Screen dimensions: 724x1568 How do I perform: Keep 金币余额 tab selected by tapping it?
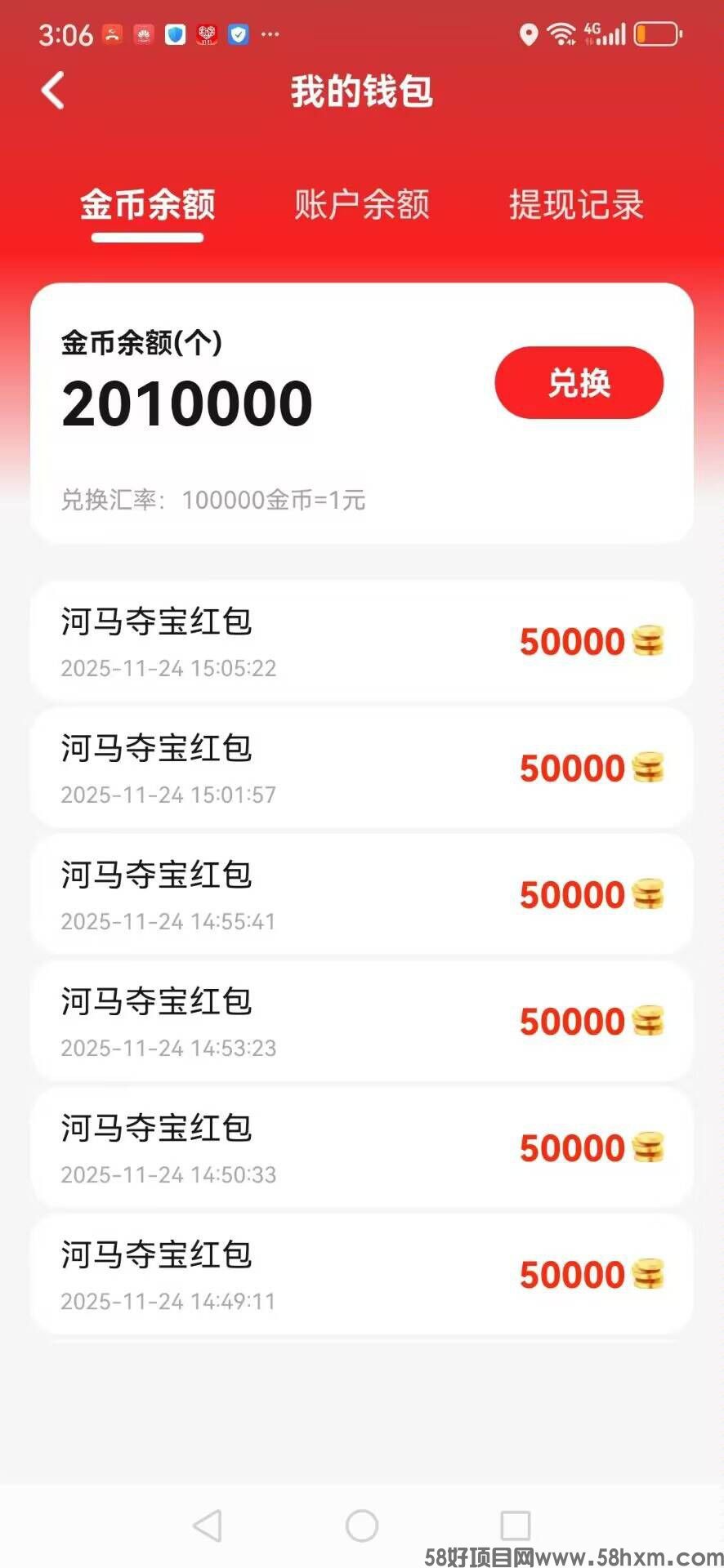(x=147, y=206)
